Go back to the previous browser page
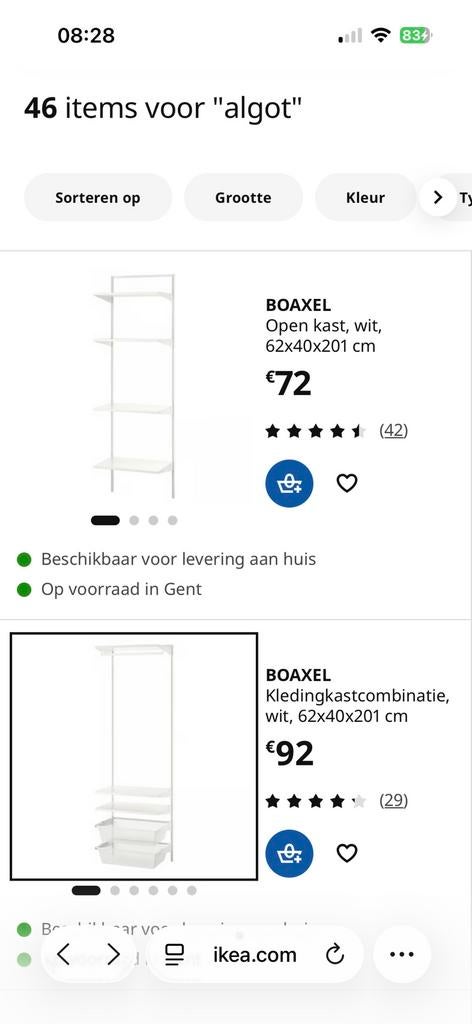472x1024 pixels. [63, 955]
